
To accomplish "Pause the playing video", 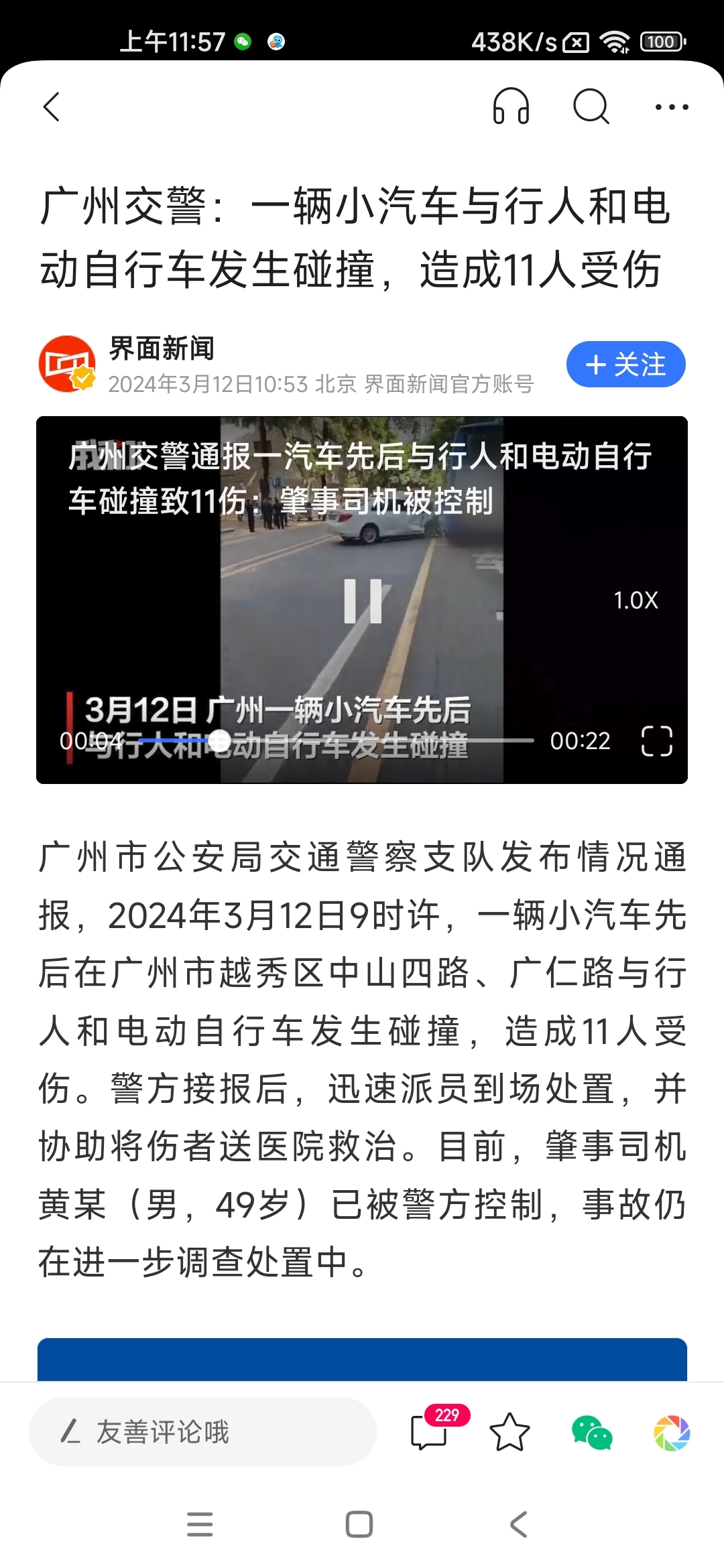I will [x=363, y=601].
